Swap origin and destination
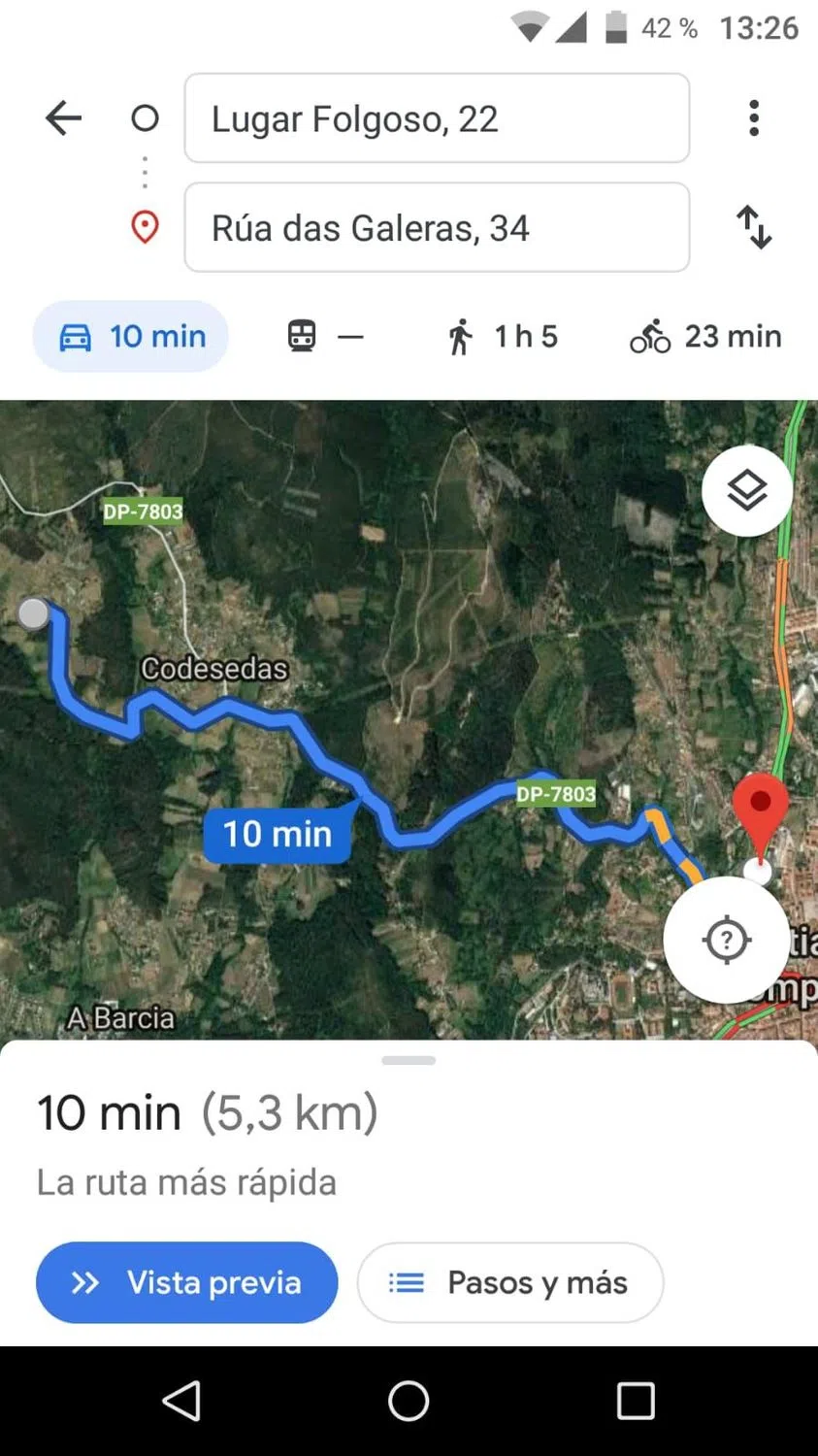 tap(753, 227)
